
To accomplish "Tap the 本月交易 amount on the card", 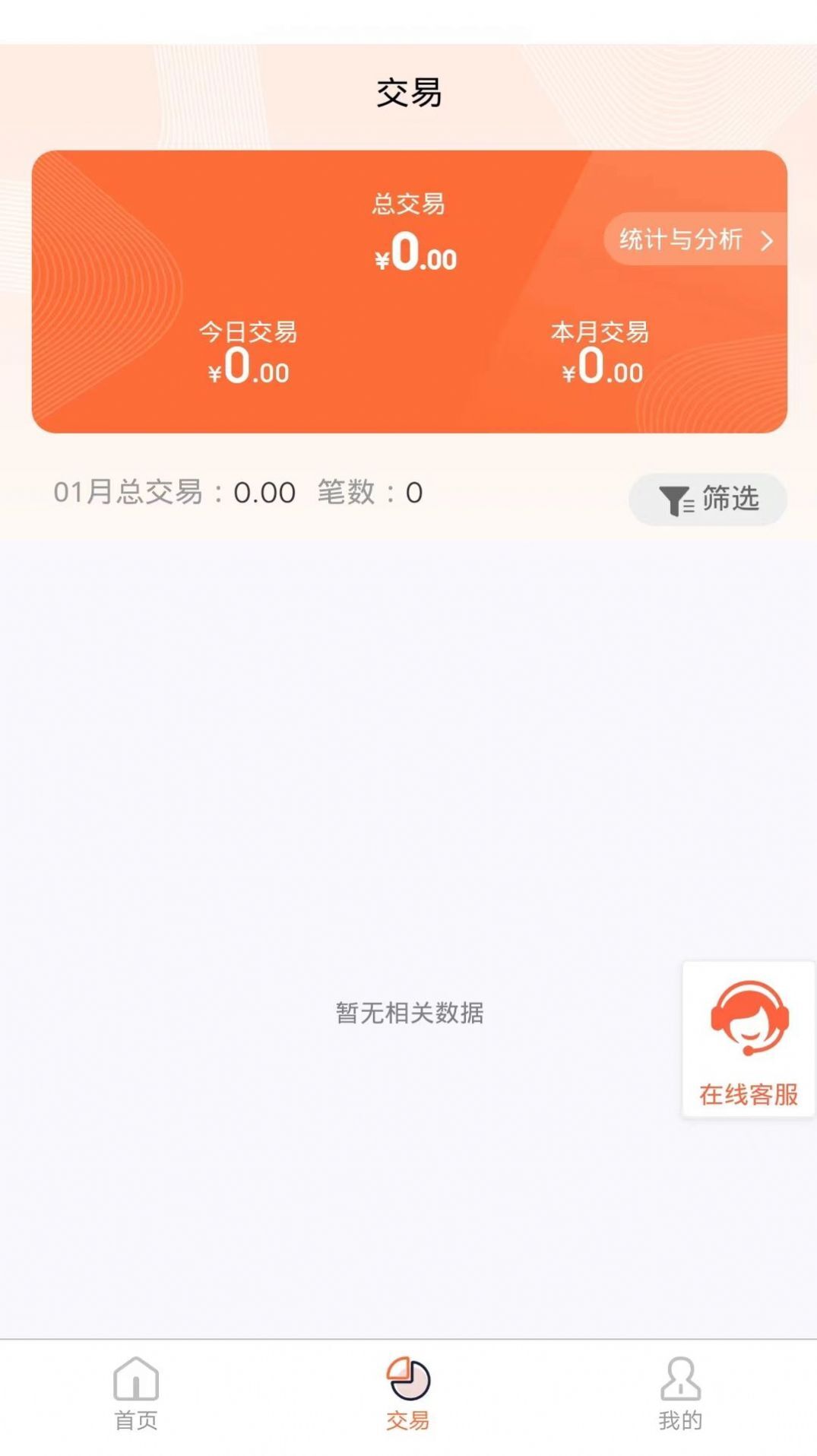I will tap(600, 371).
